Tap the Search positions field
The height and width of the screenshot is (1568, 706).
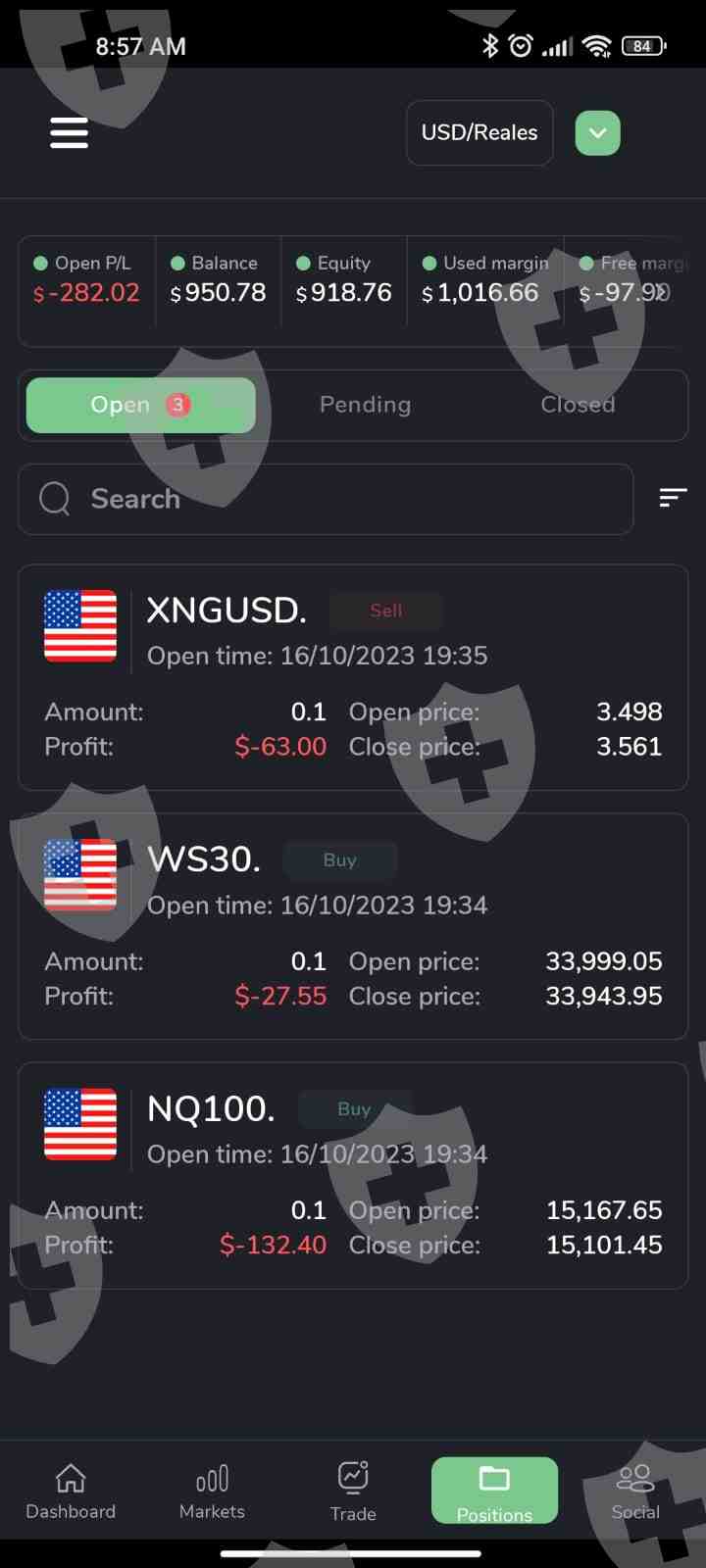tap(326, 499)
